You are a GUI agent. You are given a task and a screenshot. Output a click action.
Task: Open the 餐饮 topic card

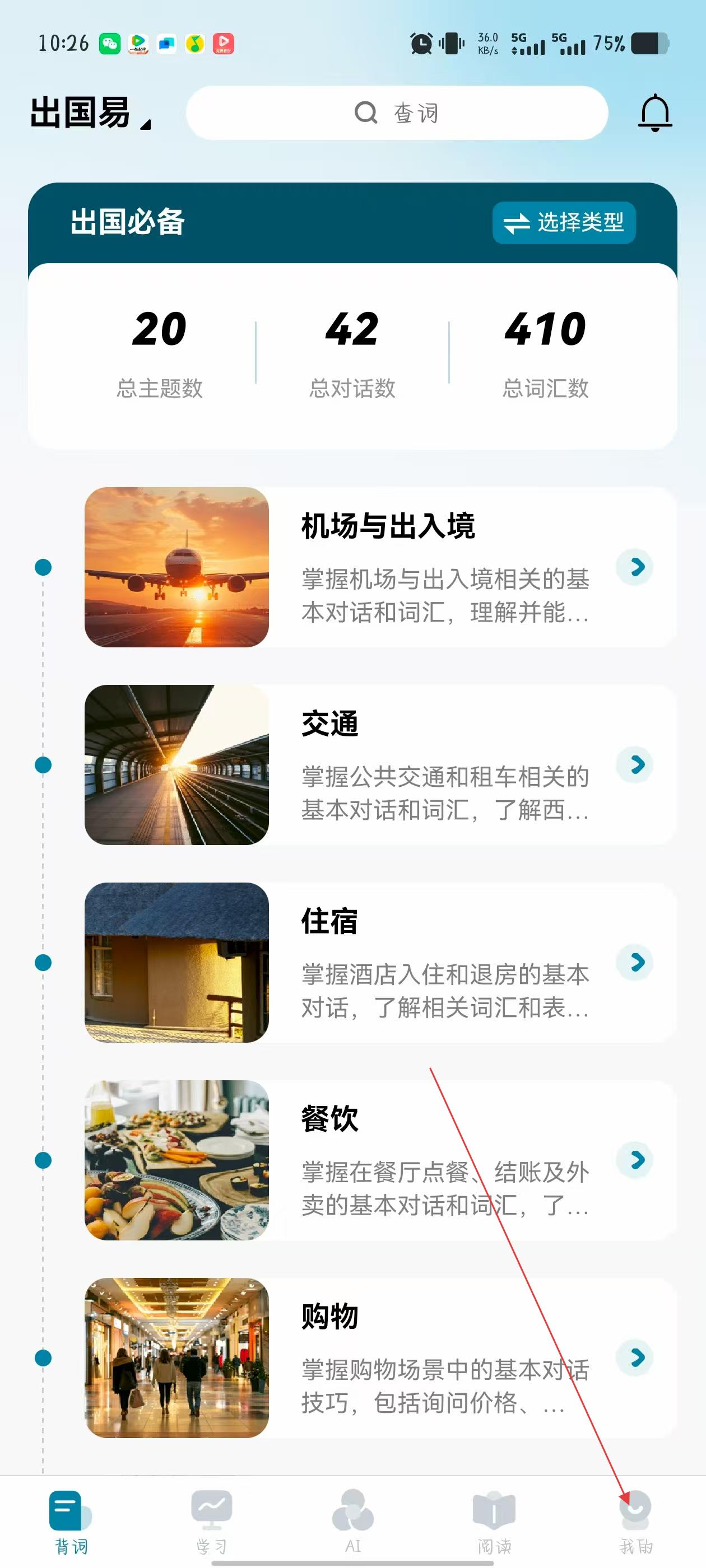point(379,1160)
